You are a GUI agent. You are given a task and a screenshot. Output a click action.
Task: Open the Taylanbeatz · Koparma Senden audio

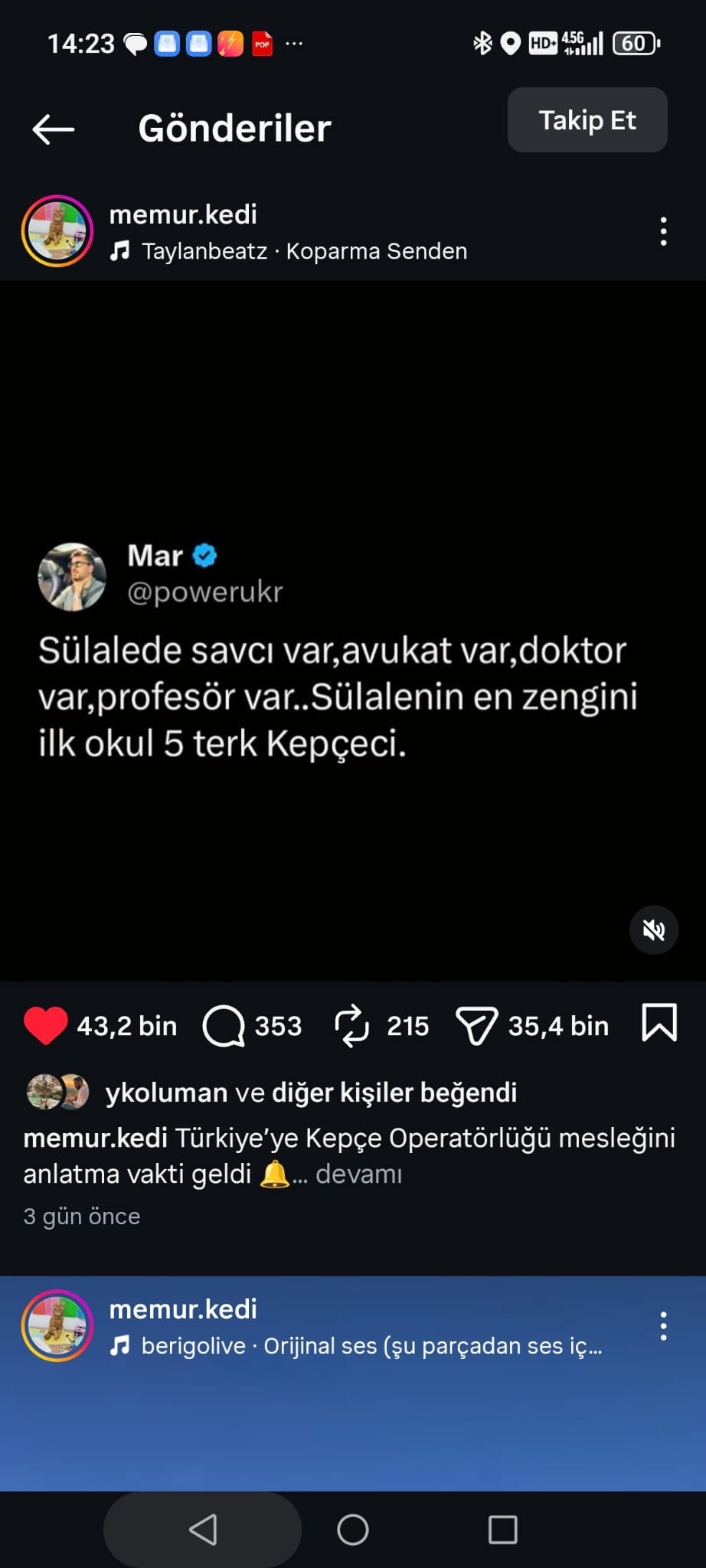[303, 251]
